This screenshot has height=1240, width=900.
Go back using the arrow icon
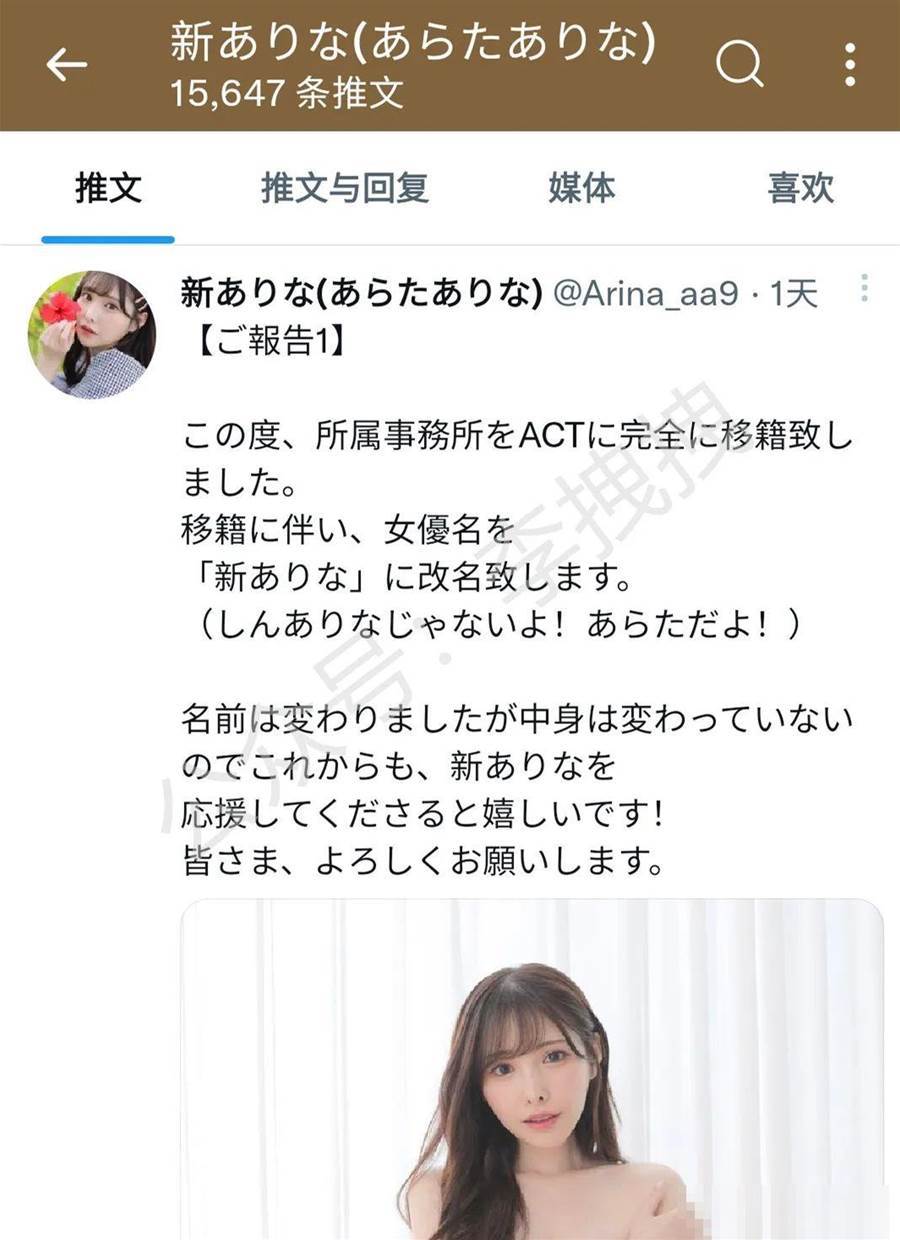(67, 65)
